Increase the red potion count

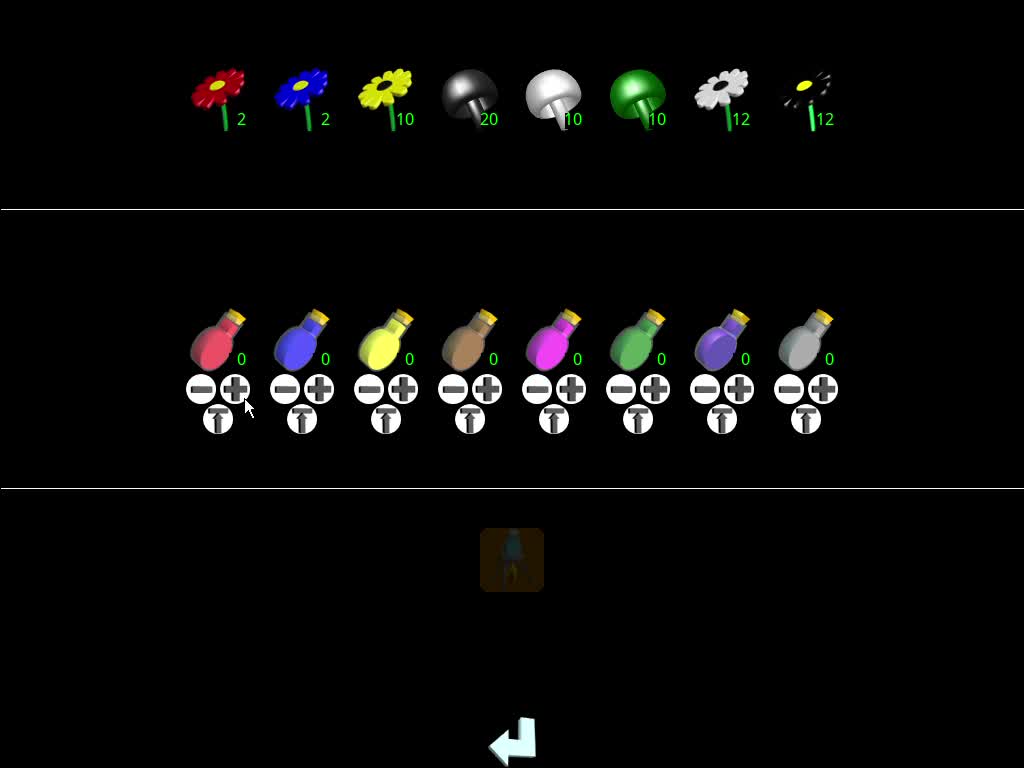pos(235,389)
